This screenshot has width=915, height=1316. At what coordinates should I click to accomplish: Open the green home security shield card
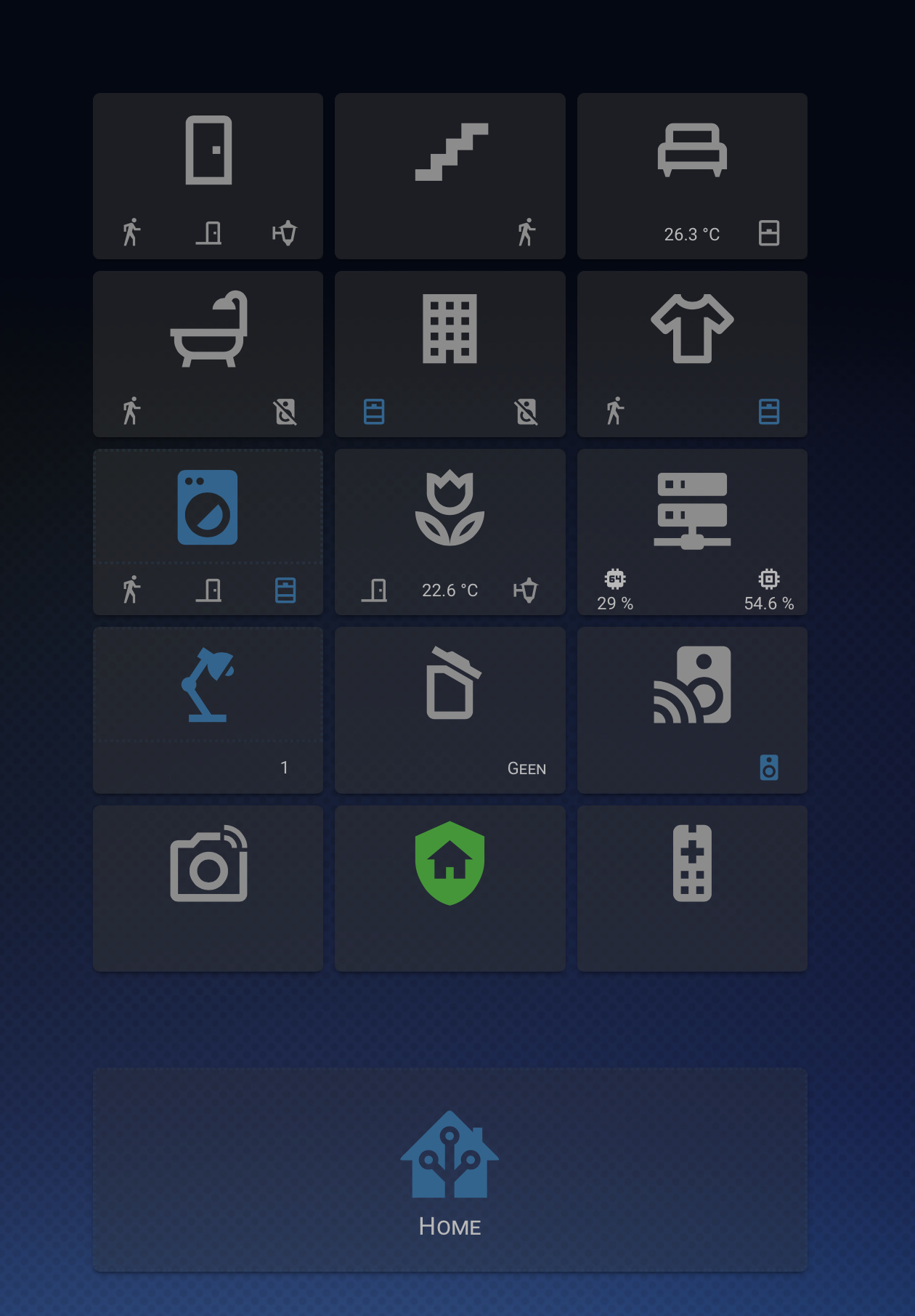click(450, 864)
